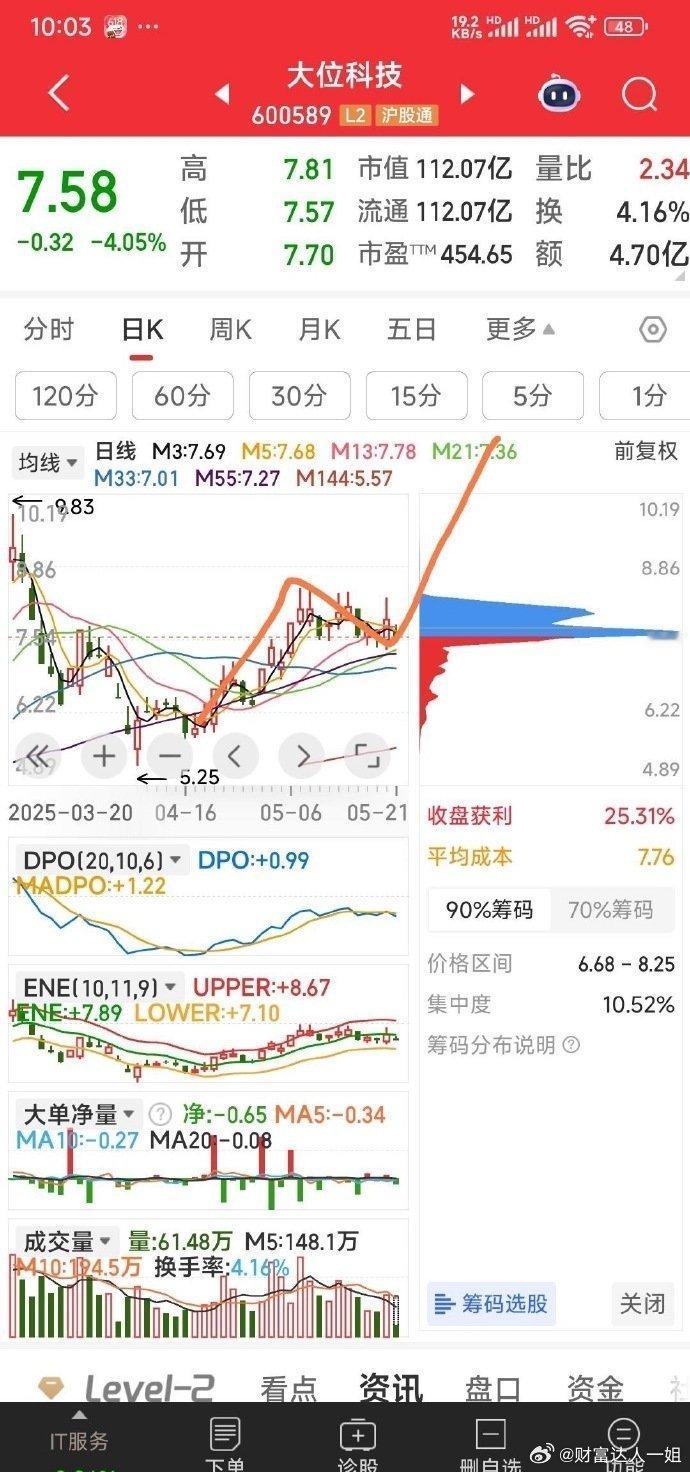Image resolution: width=690 pixels, height=1472 pixels.
Task: Open the 均线 indicator dropdown
Action: [x=46, y=463]
